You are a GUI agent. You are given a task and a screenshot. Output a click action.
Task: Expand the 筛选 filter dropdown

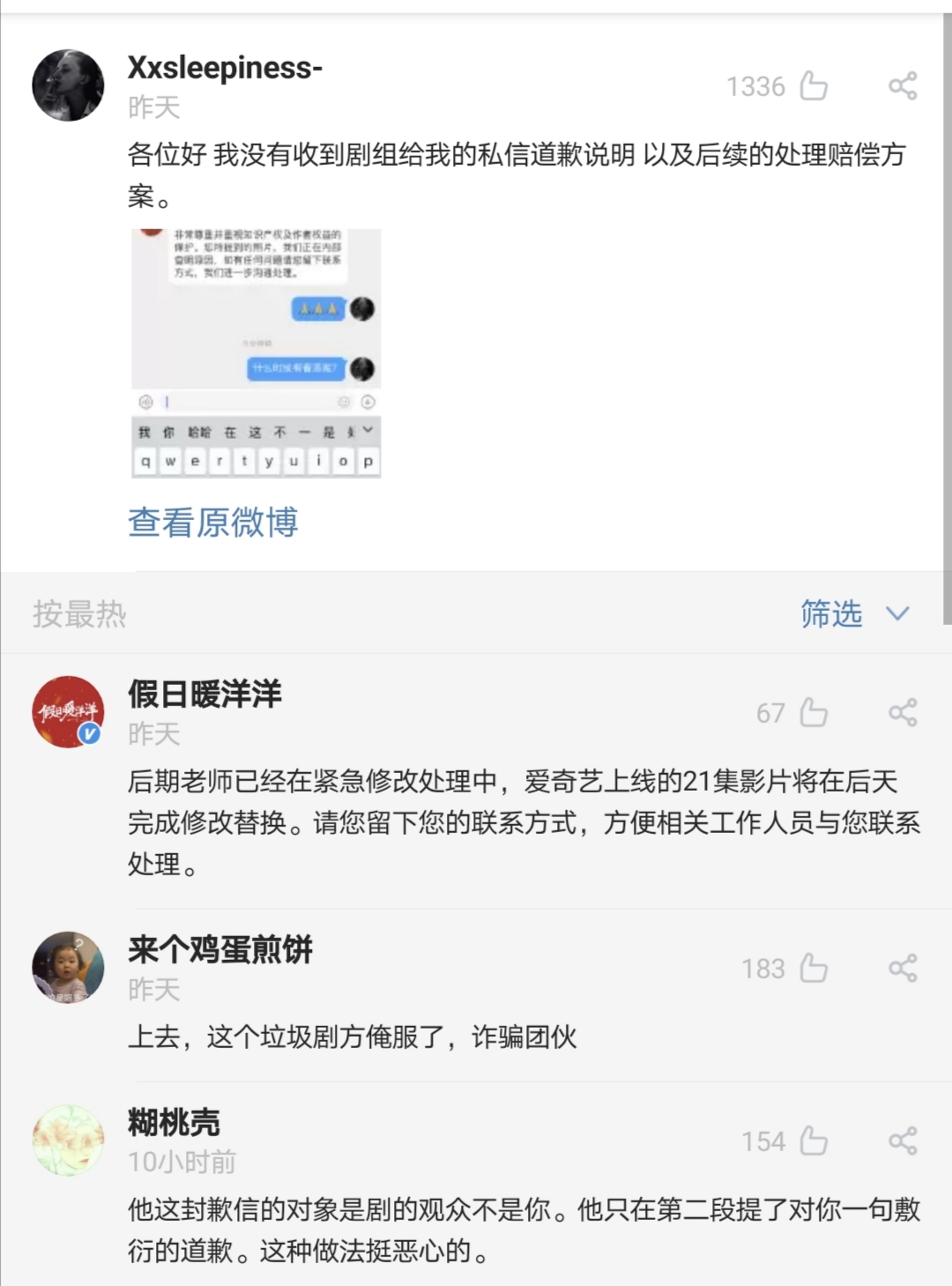853,613
